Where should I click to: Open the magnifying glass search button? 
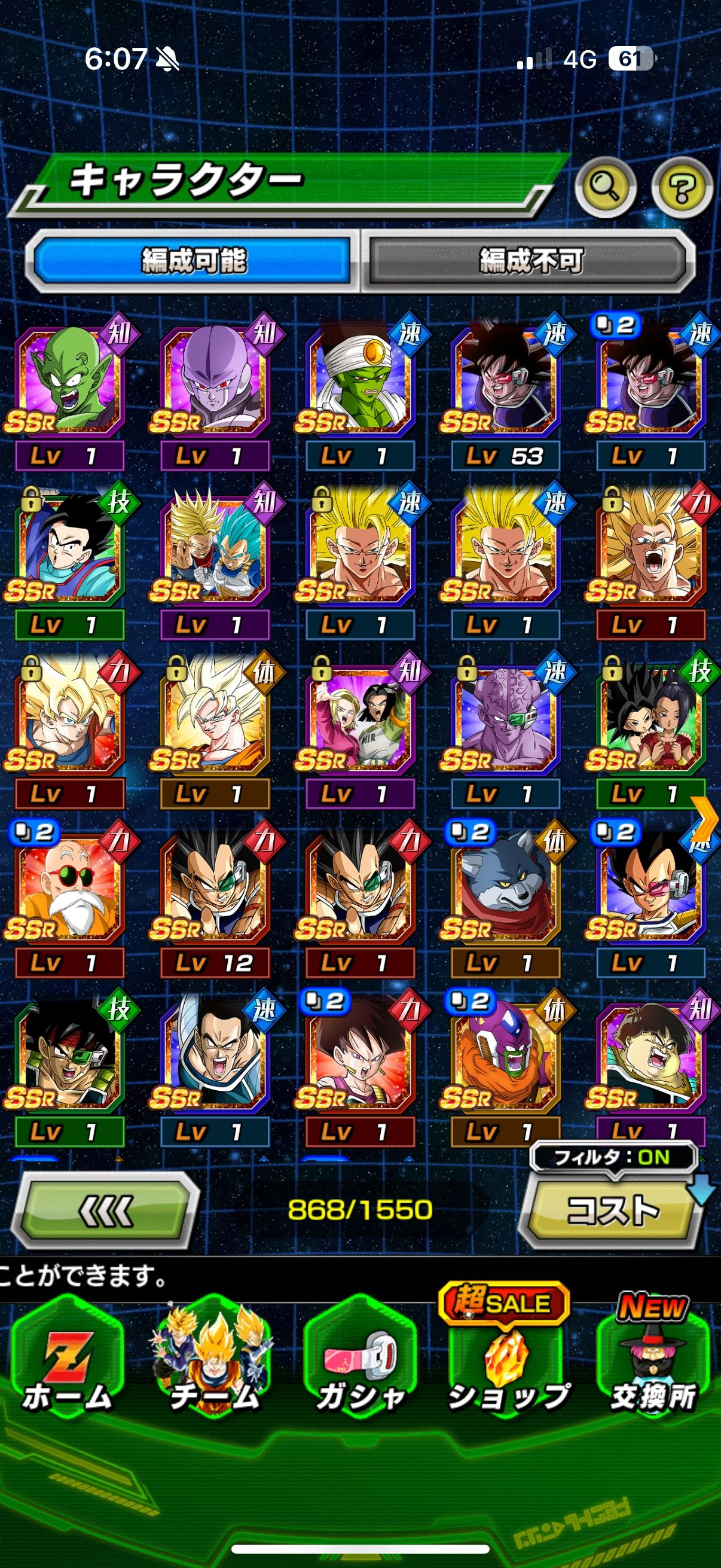point(605,188)
